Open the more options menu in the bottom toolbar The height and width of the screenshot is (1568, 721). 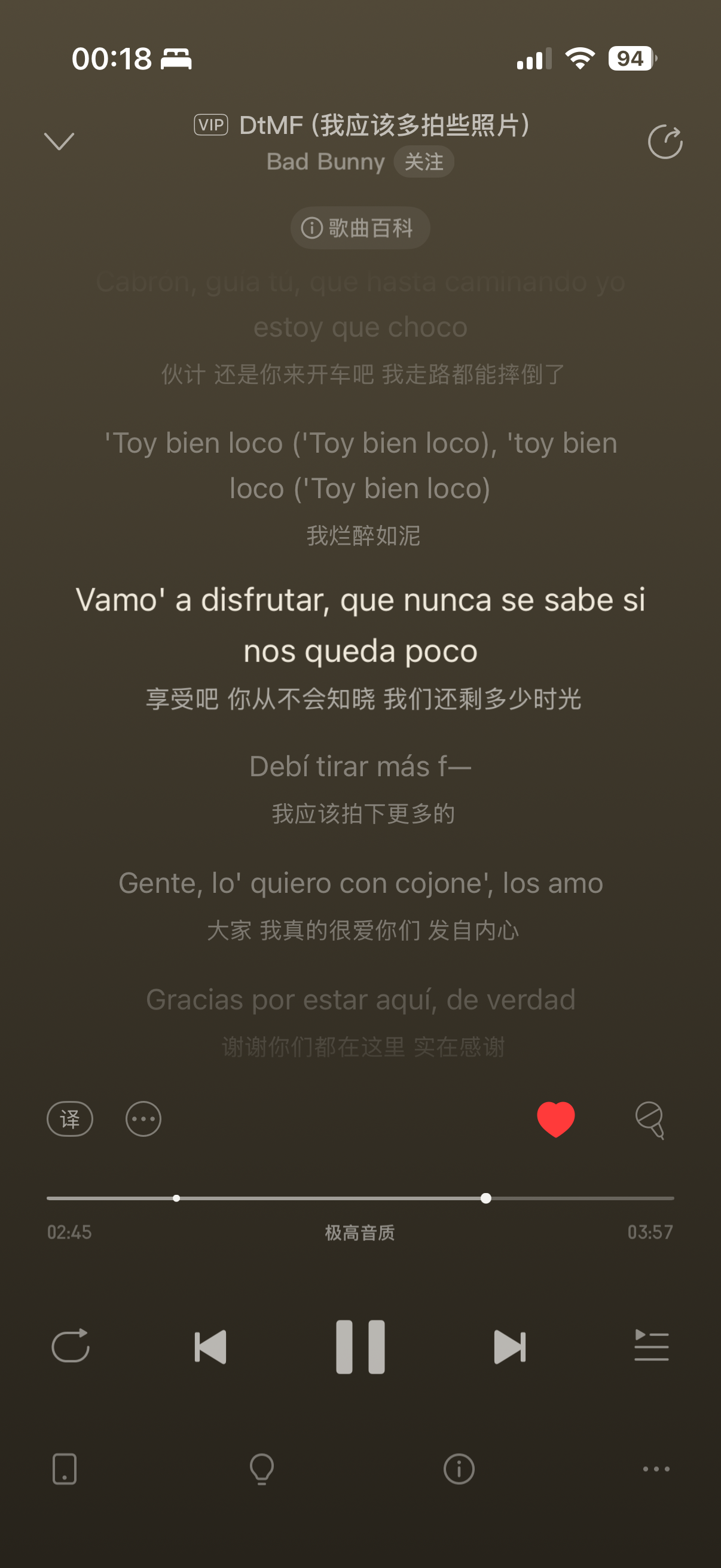(656, 1469)
